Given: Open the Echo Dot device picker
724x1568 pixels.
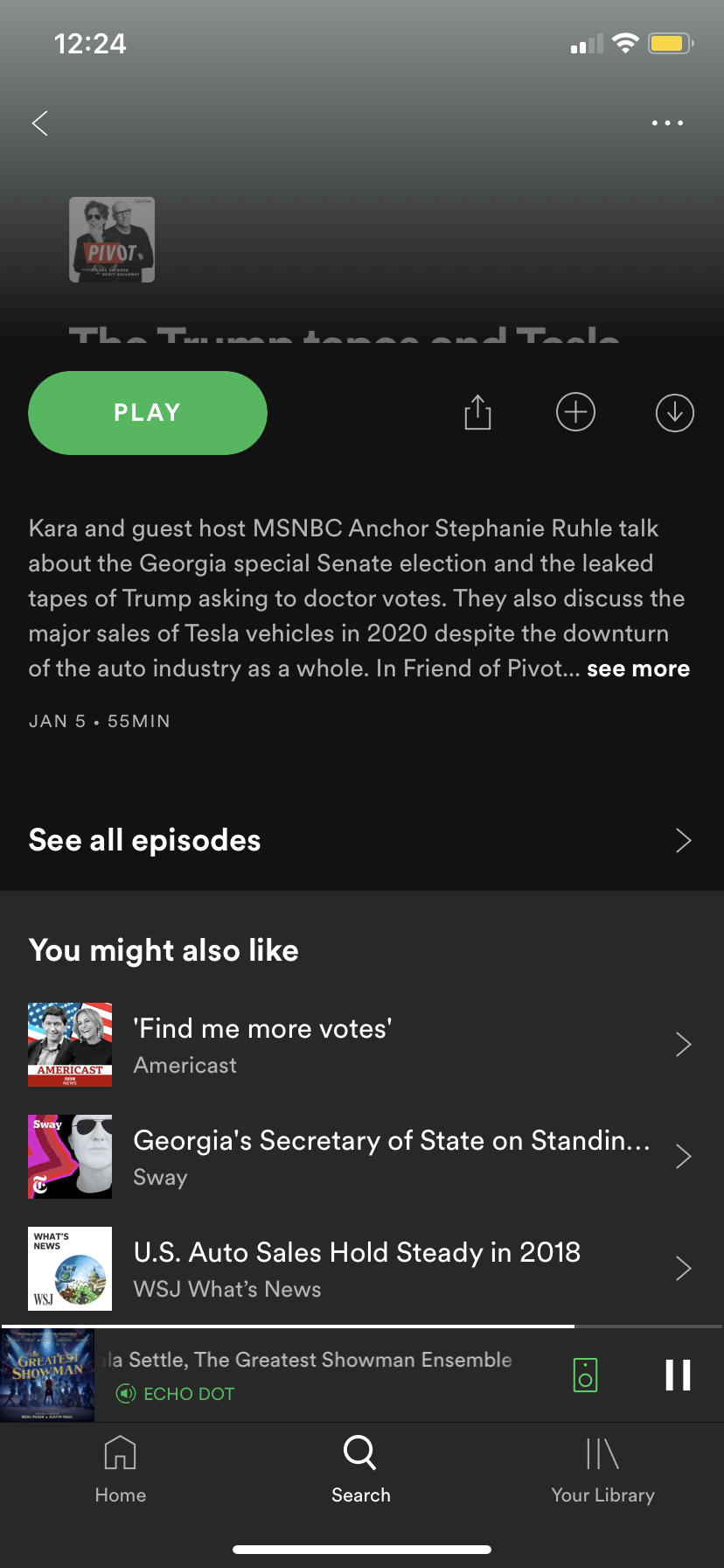Looking at the screenshot, I should (585, 1375).
